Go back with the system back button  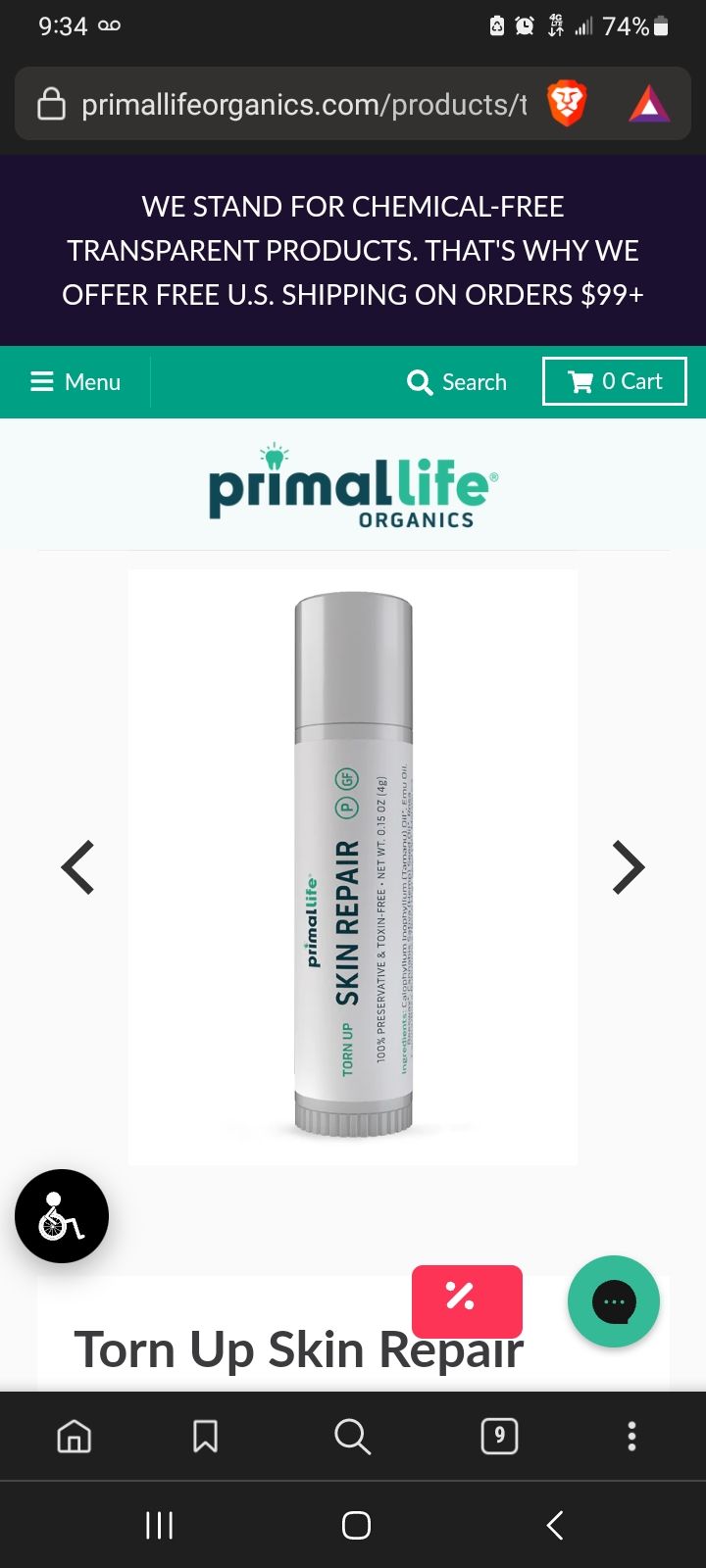click(555, 1525)
